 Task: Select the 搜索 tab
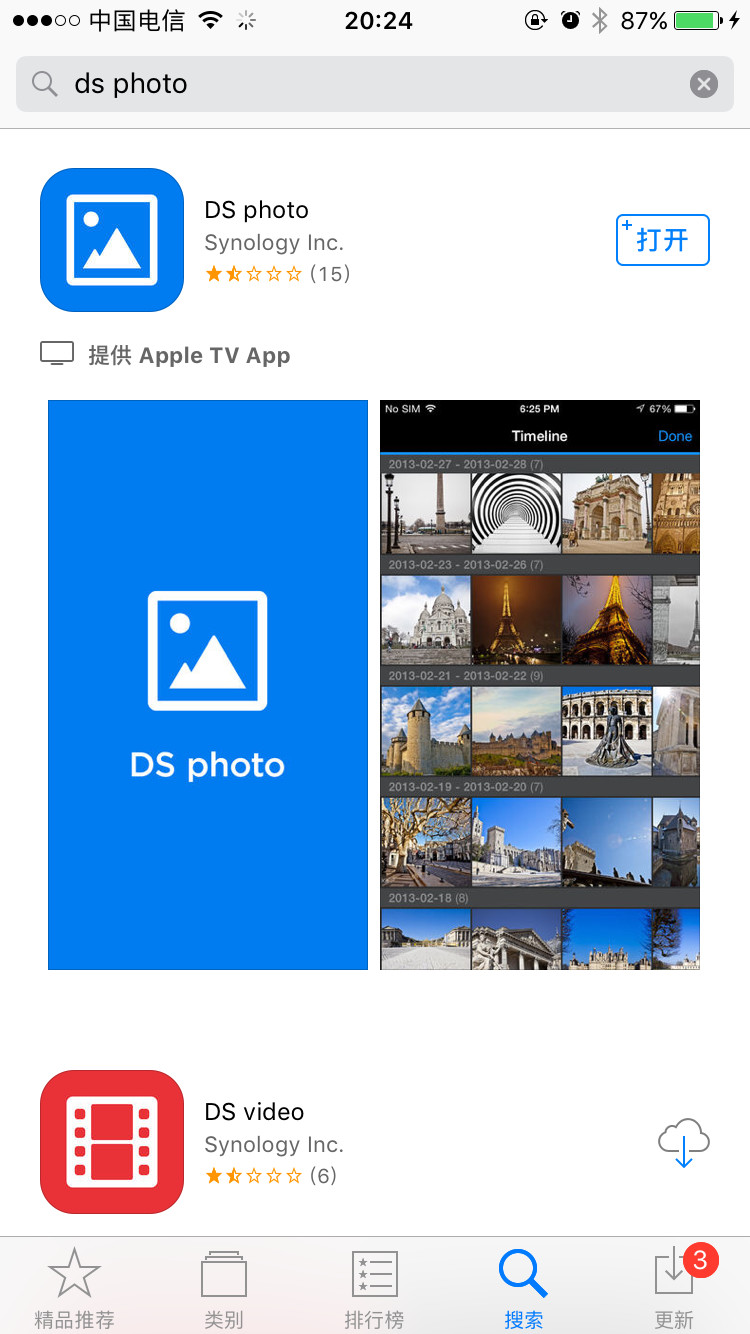pos(524,1287)
